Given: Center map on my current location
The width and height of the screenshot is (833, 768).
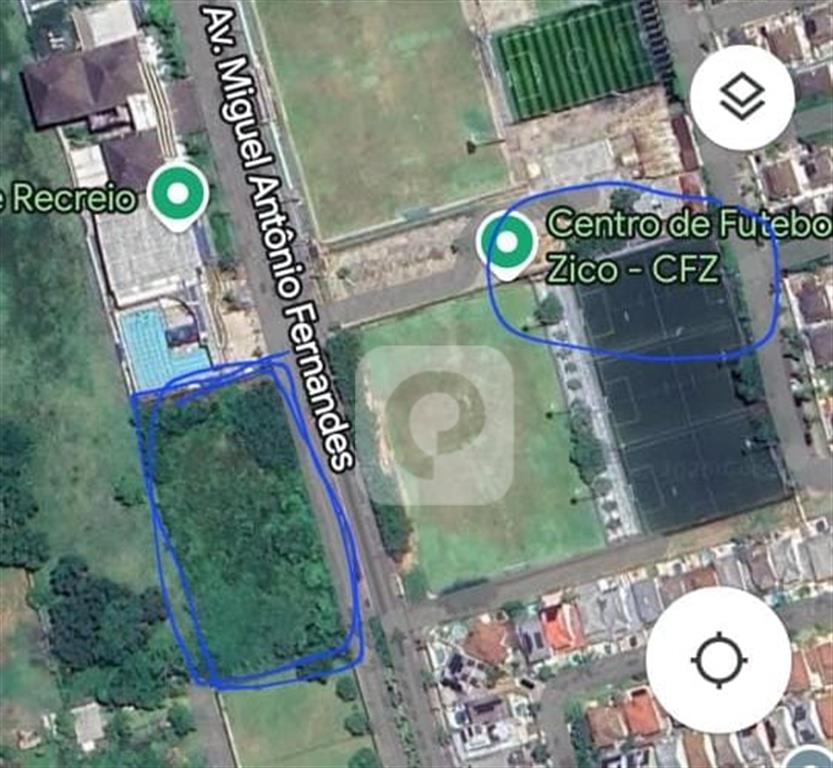Looking at the screenshot, I should pyautogui.click(x=718, y=661).
